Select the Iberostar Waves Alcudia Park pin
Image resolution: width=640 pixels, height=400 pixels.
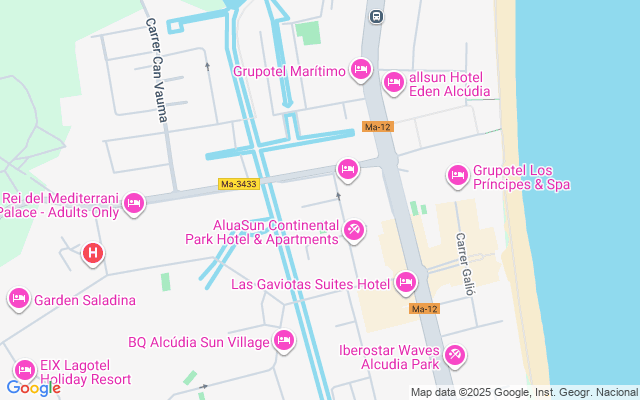click(x=455, y=356)
